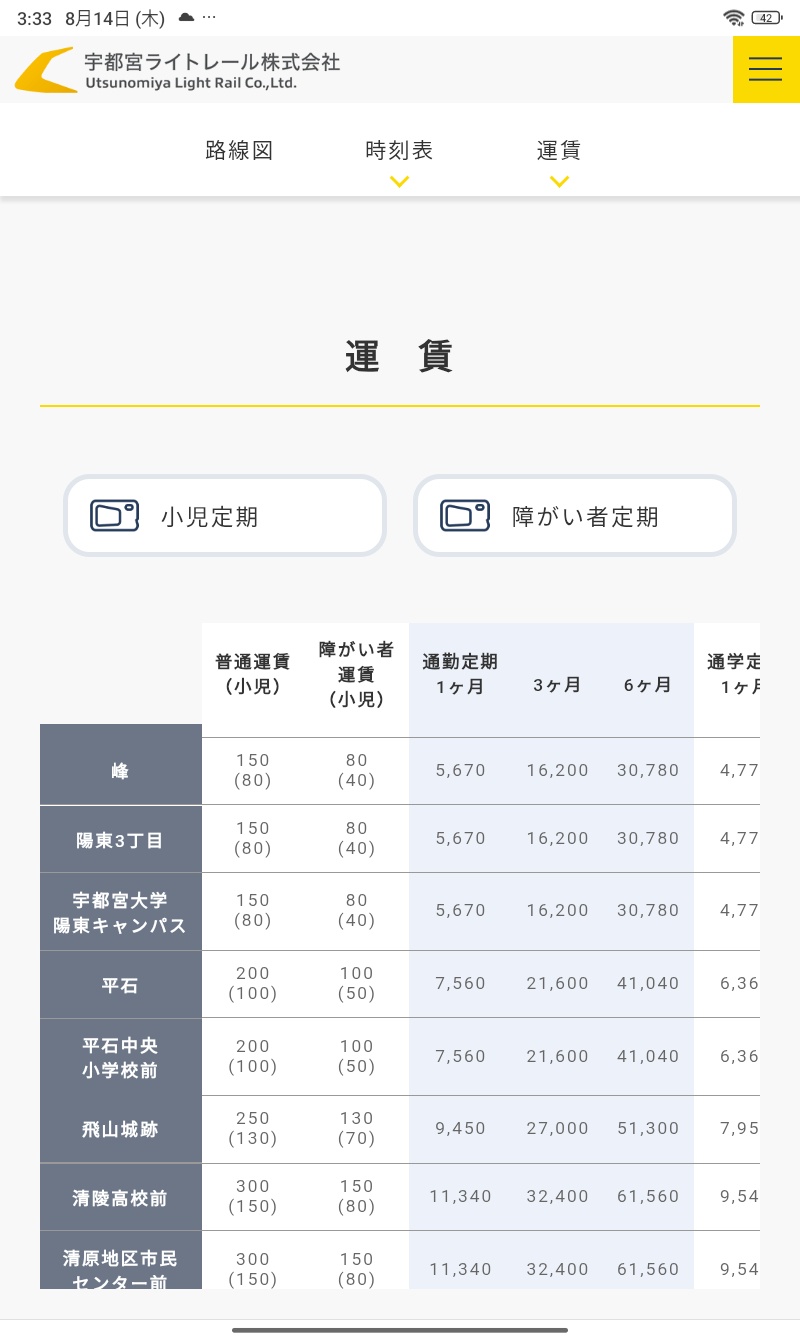Image resolution: width=800 pixels, height=1340 pixels.
Task: Open the yellow hamburger menu
Action: (x=766, y=69)
